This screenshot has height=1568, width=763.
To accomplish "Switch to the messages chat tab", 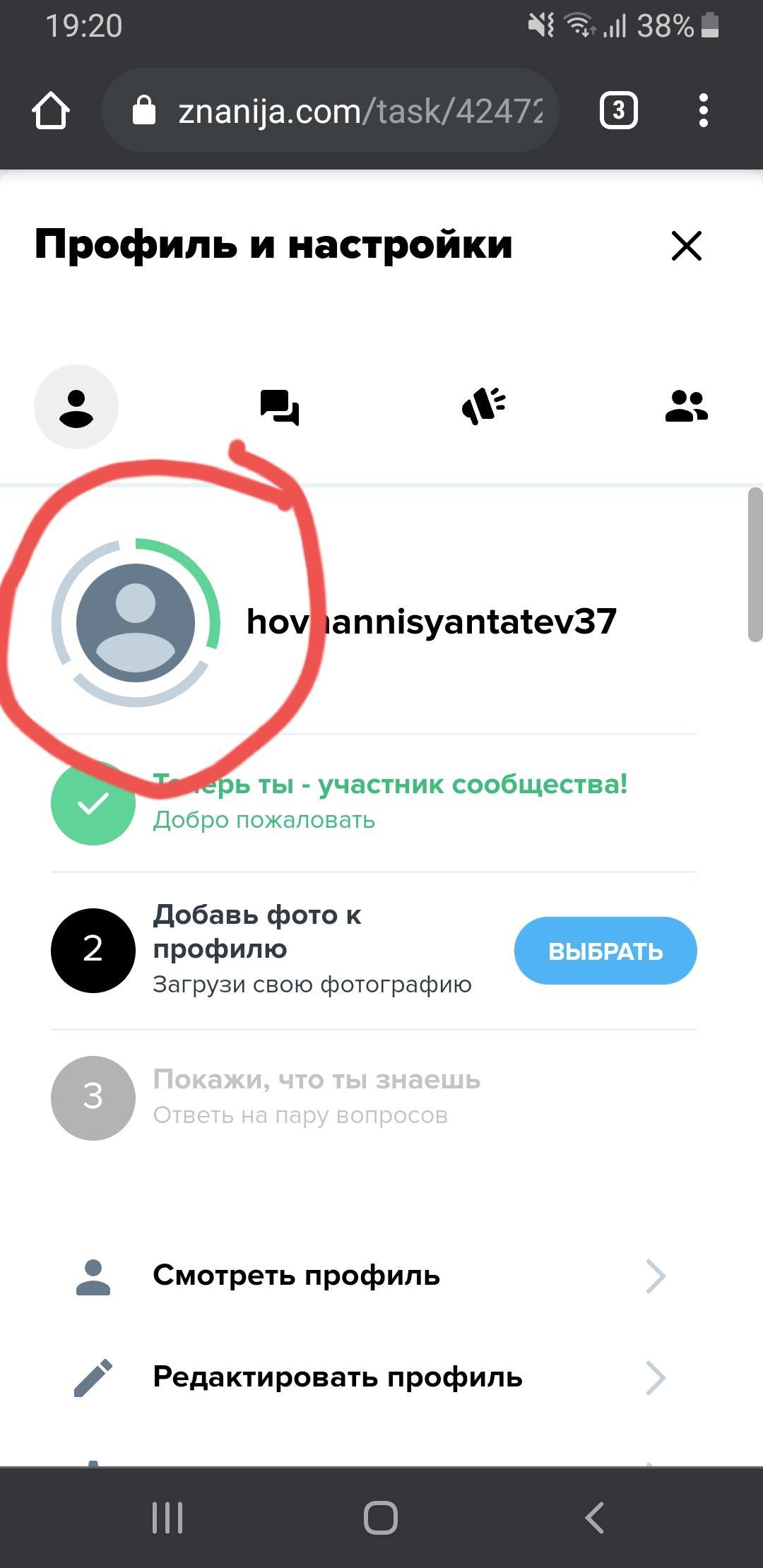I will click(280, 407).
